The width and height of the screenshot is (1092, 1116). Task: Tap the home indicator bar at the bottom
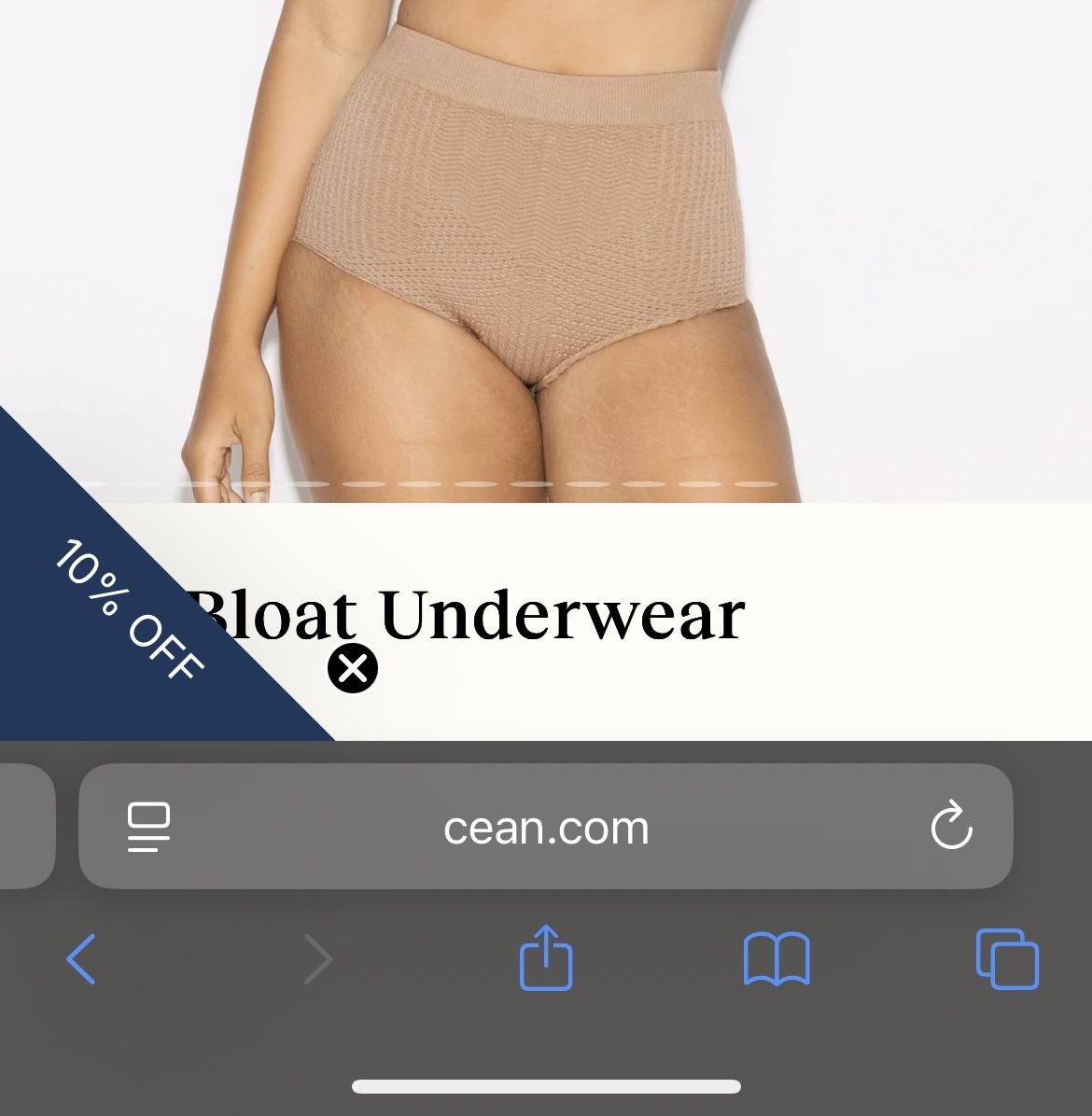pyautogui.click(x=546, y=1085)
